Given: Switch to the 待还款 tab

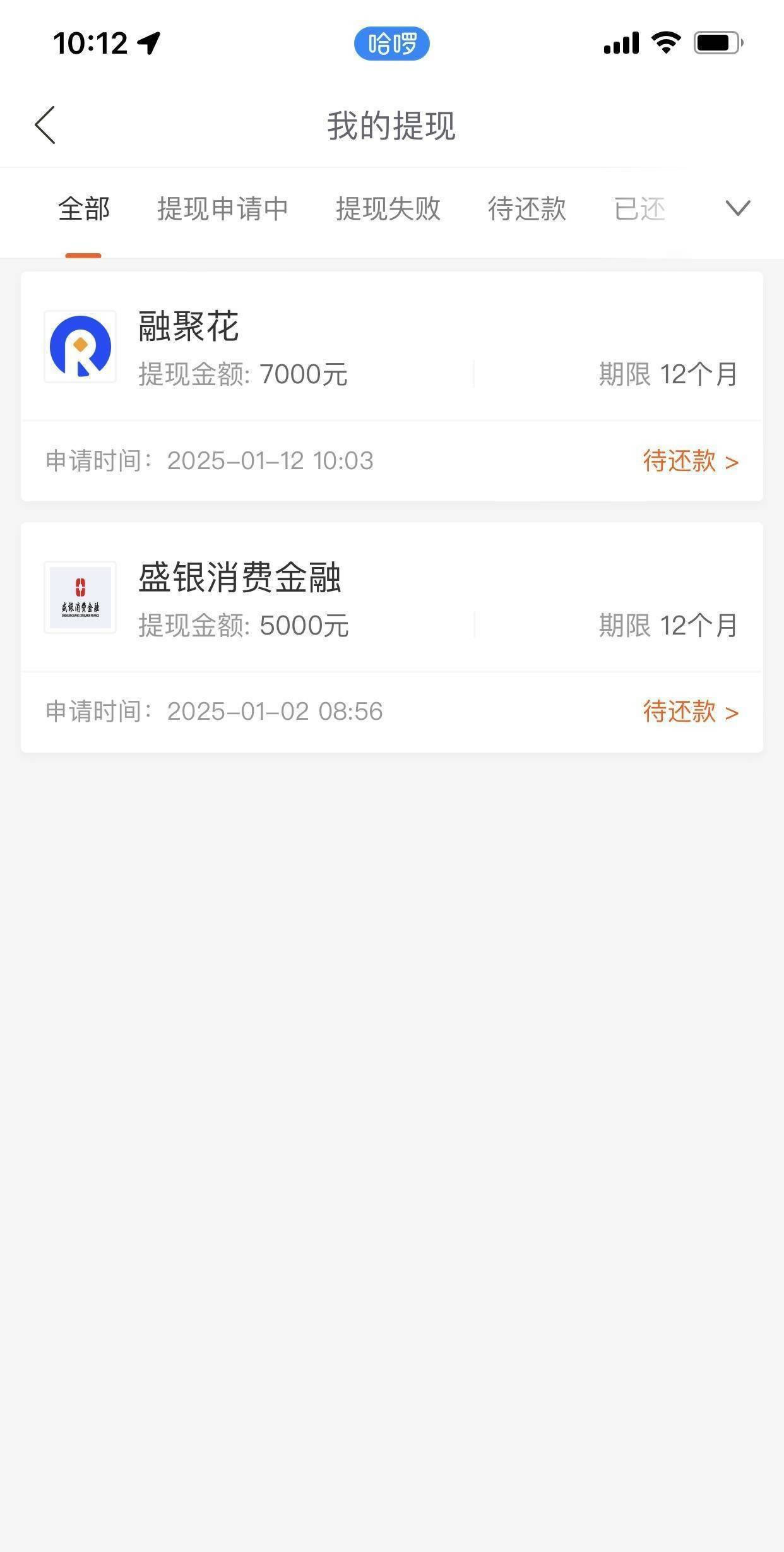Looking at the screenshot, I should [527, 209].
